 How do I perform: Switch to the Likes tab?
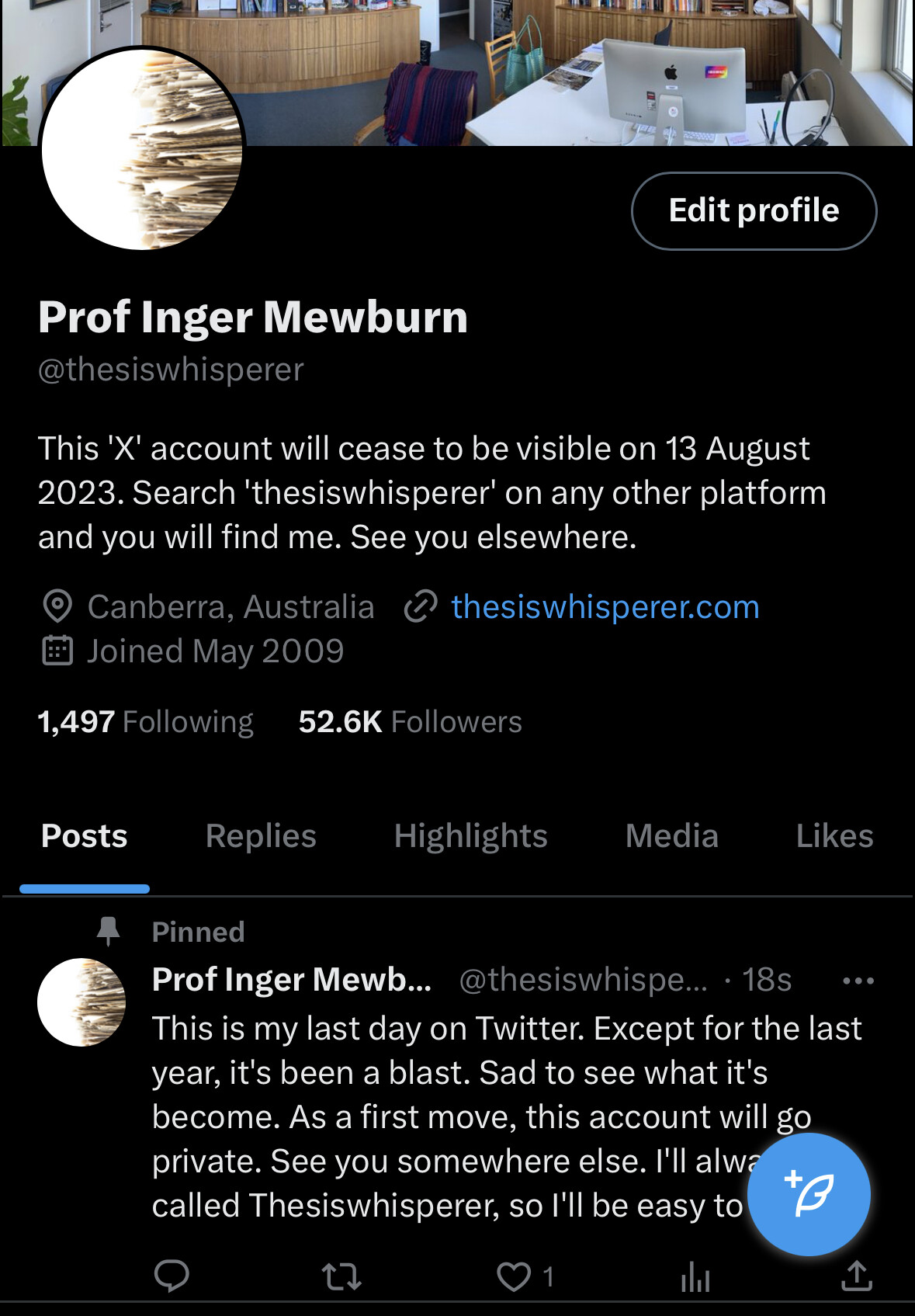click(x=834, y=836)
